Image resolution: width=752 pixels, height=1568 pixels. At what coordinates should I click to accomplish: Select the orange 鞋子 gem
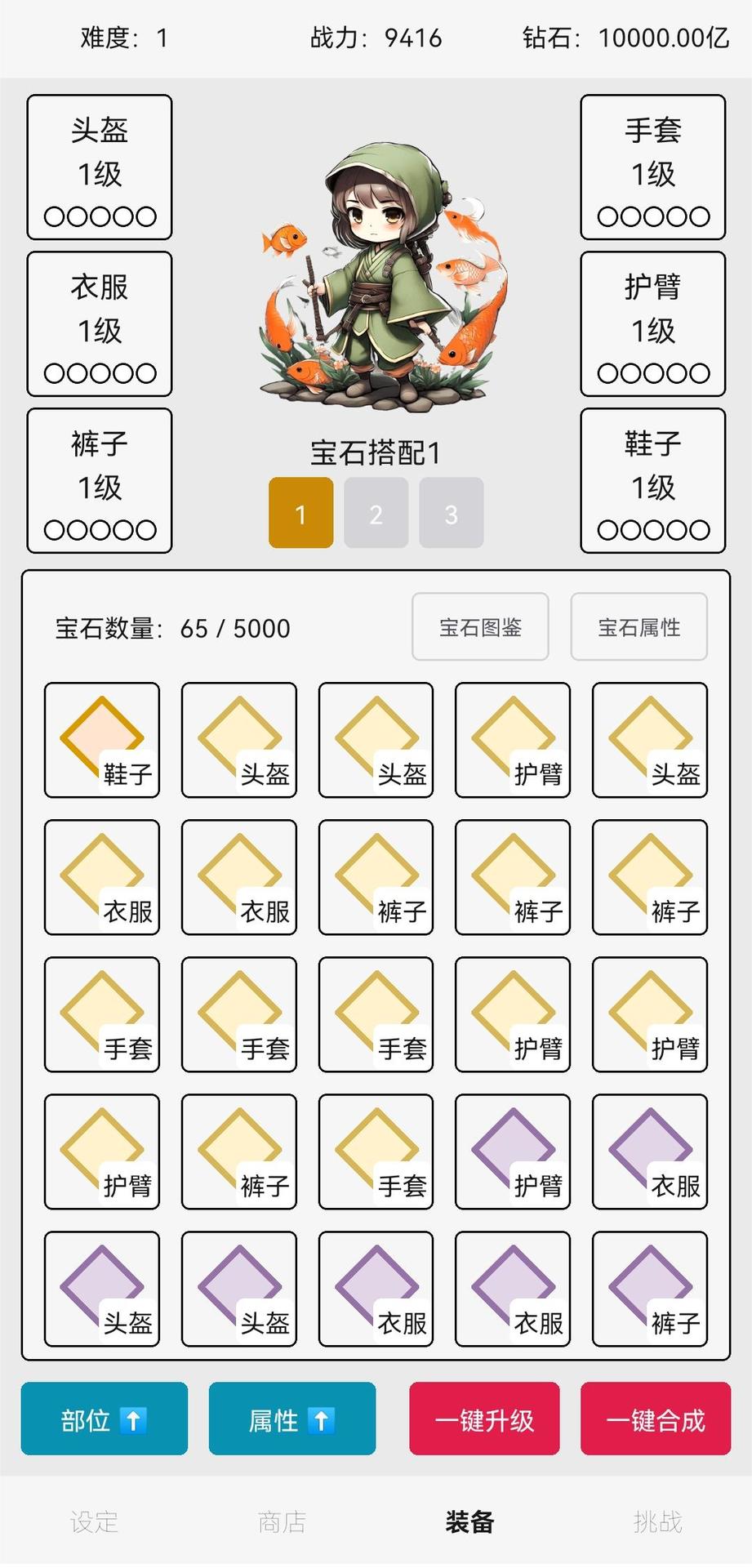coord(102,740)
